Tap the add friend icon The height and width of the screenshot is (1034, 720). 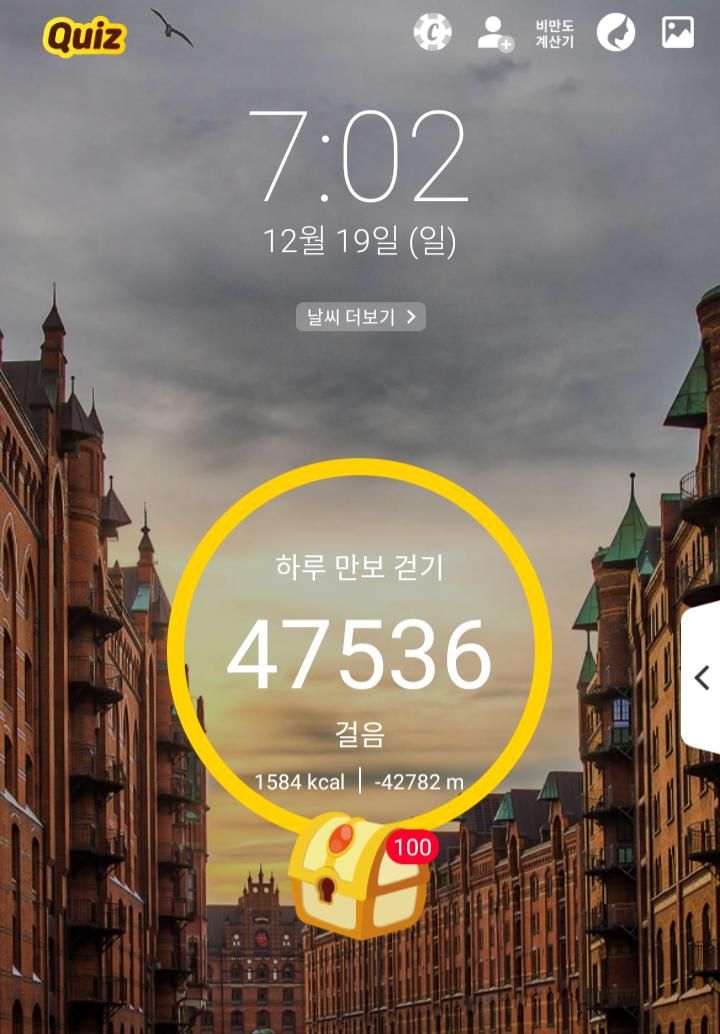point(494,33)
